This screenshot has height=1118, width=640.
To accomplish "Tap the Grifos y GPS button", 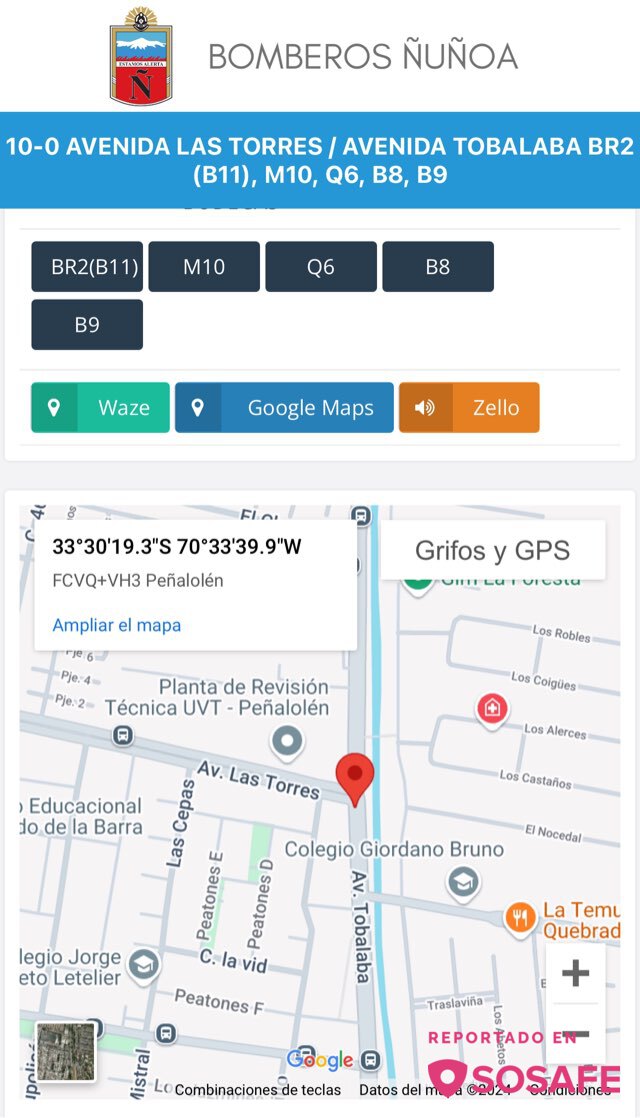I will click(x=492, y=550).
